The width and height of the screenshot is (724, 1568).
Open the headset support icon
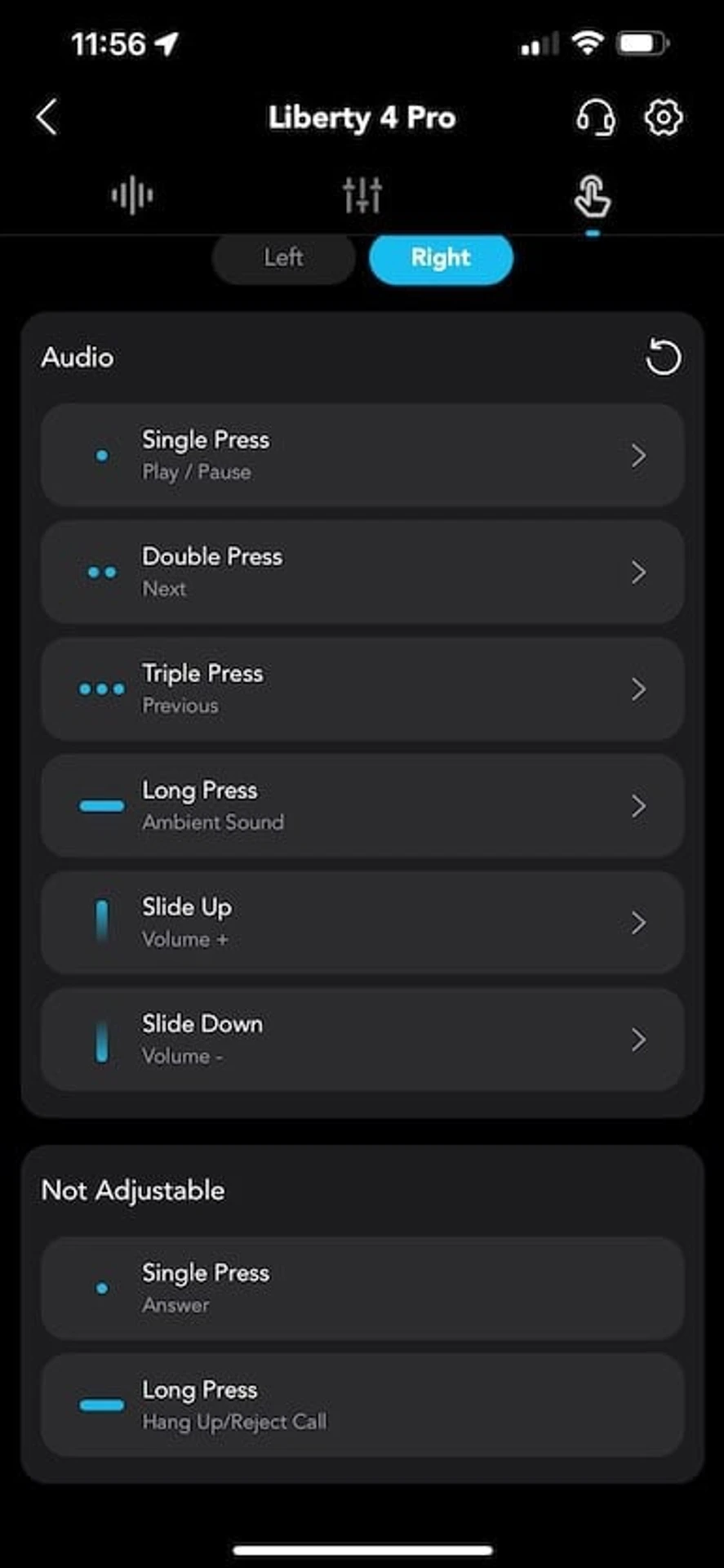coord(595,118)
